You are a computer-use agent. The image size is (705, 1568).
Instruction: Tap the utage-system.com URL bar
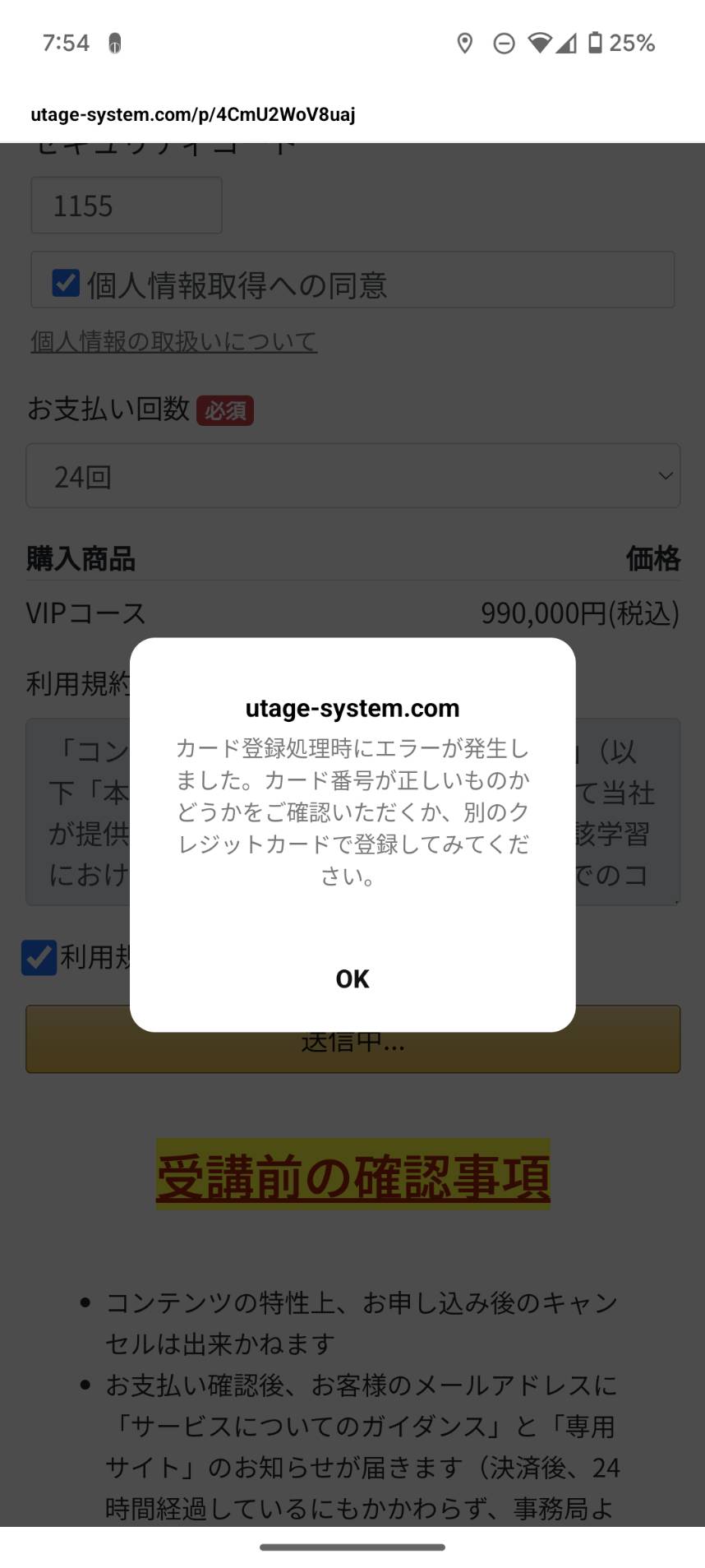193,114
